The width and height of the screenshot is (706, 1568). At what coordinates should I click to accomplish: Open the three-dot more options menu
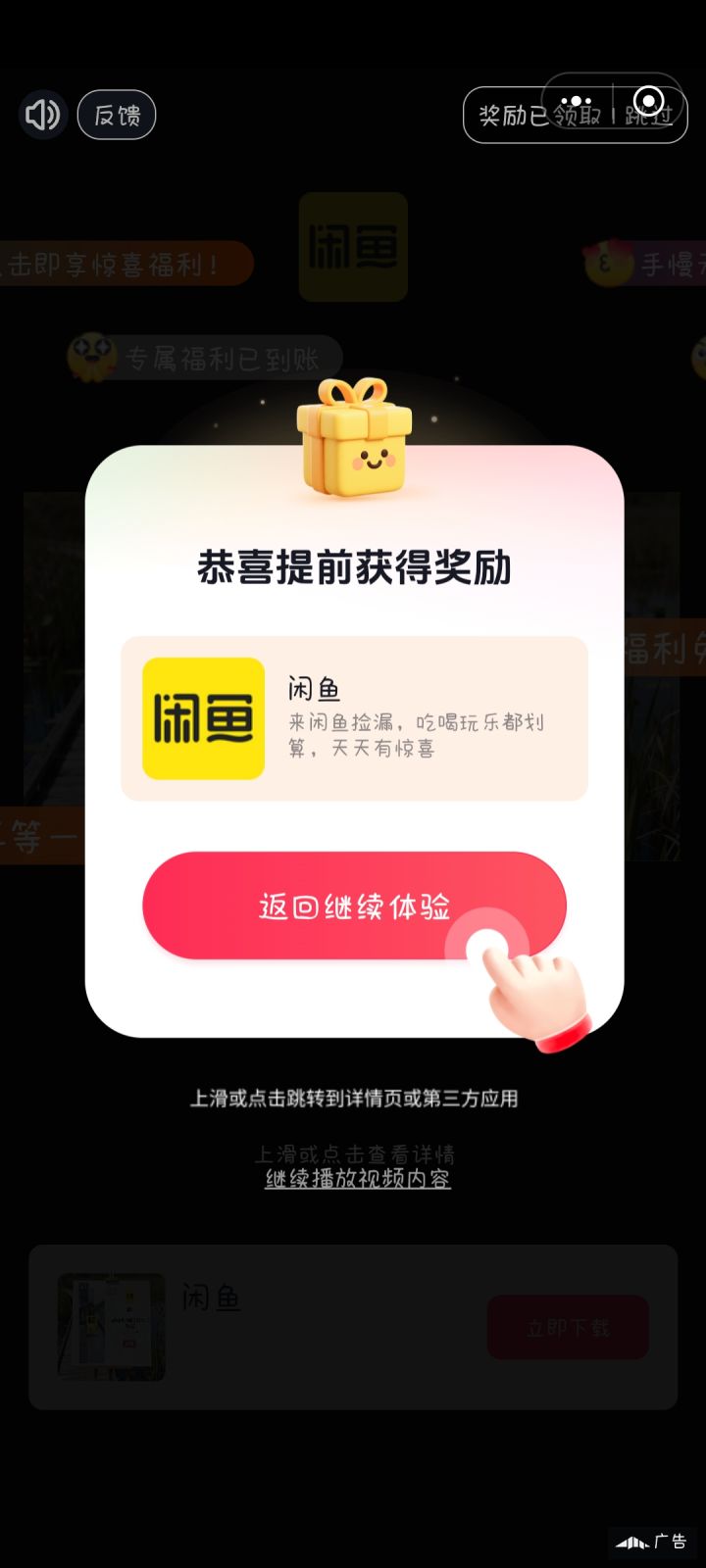click(x=576, y=101)
